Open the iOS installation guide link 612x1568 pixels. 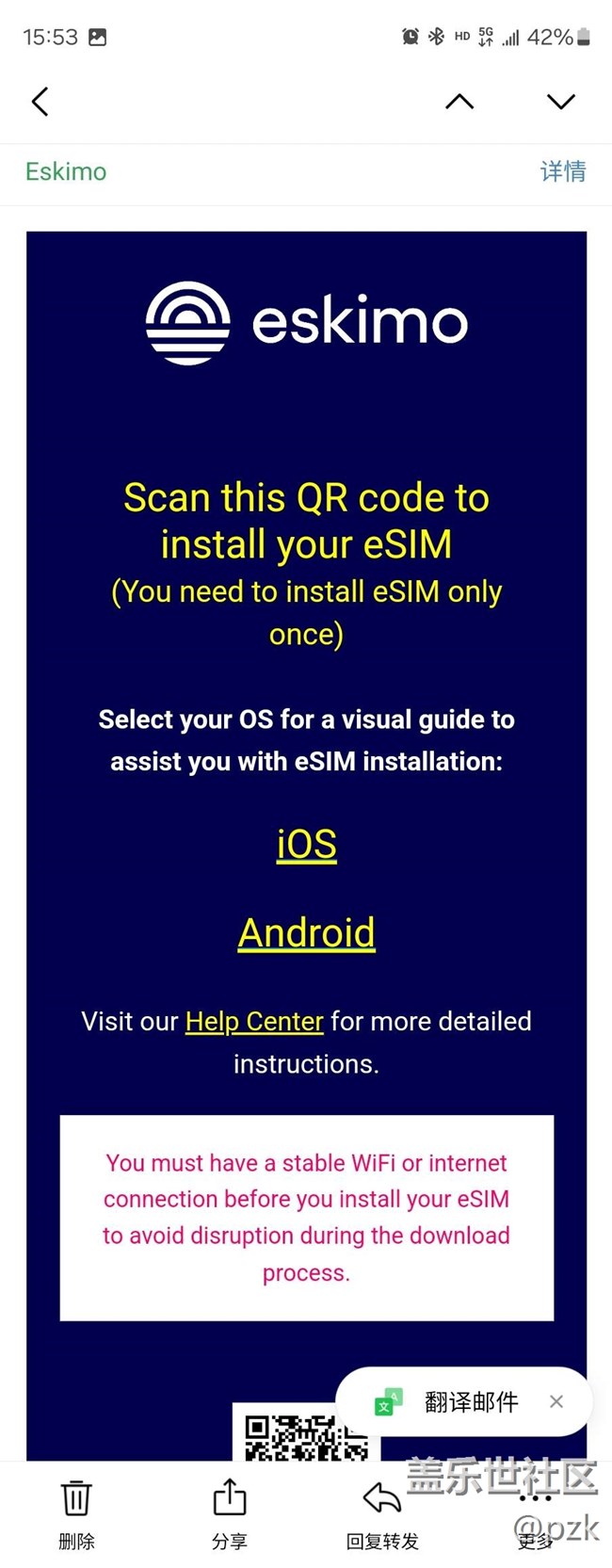(x=306, y=844)
